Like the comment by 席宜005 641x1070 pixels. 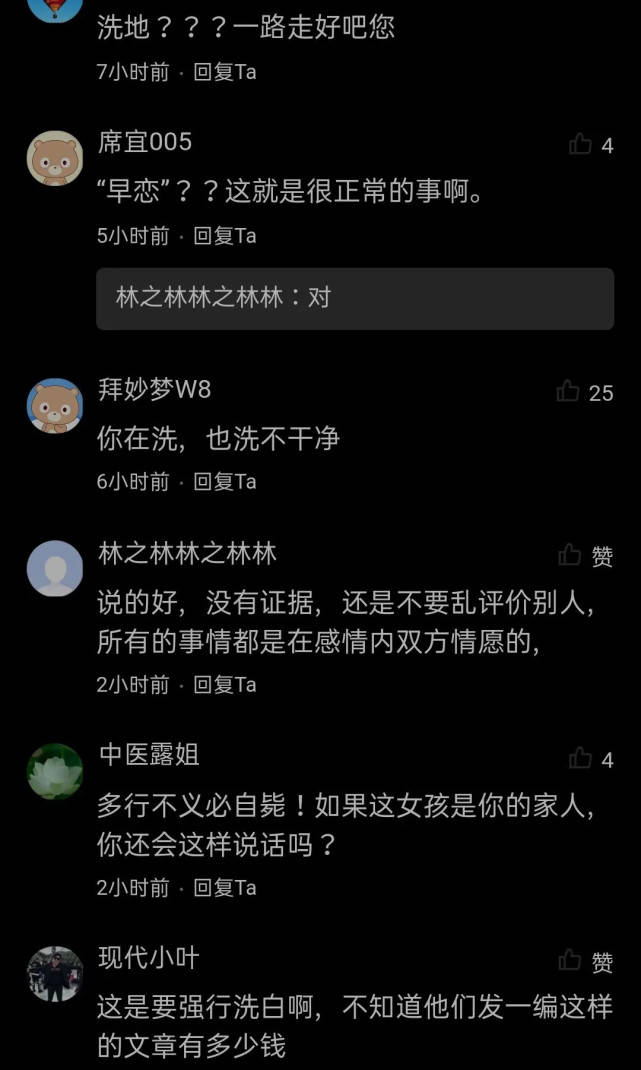pos(582,145)
